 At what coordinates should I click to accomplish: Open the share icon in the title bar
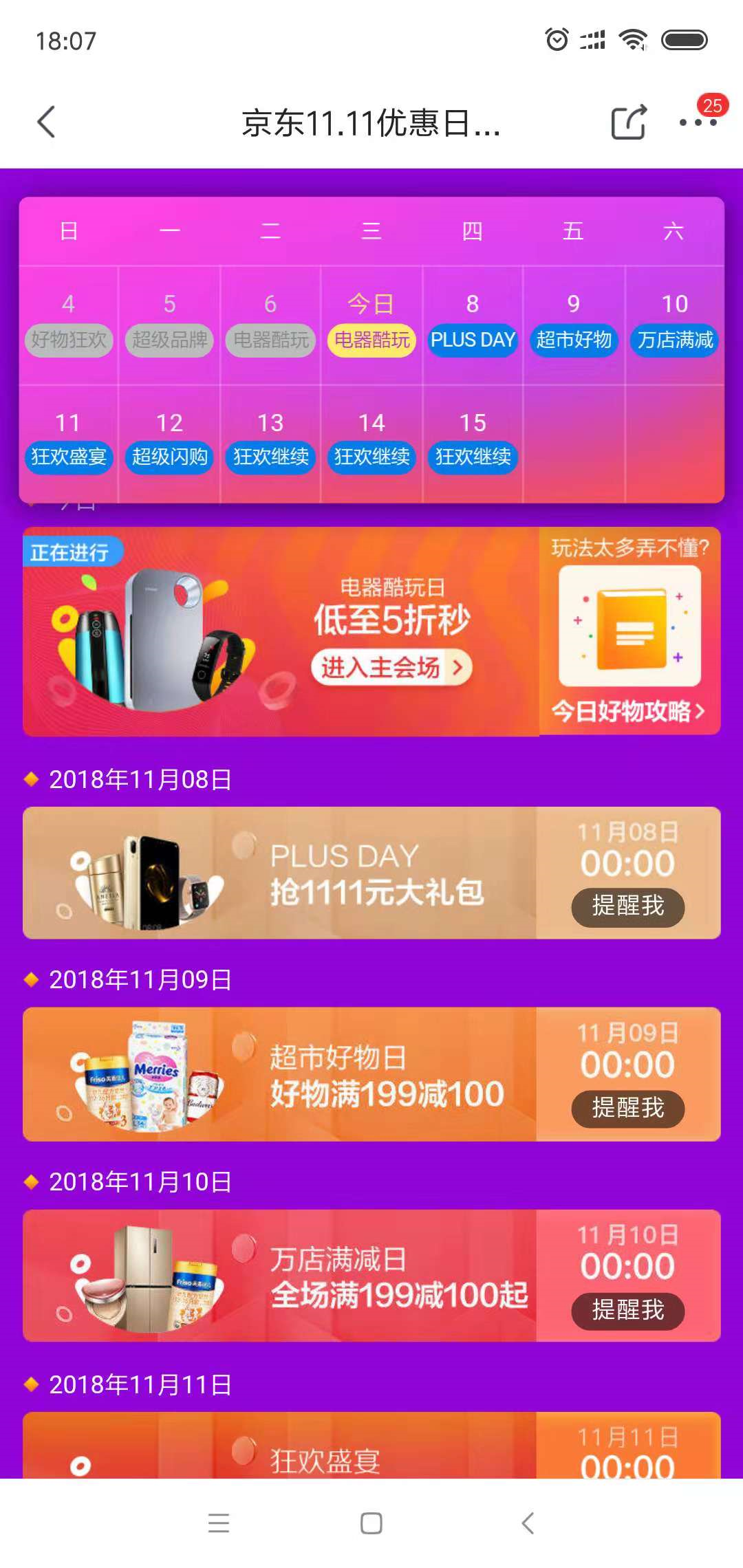pyautogui.click(x=627, y=122)
